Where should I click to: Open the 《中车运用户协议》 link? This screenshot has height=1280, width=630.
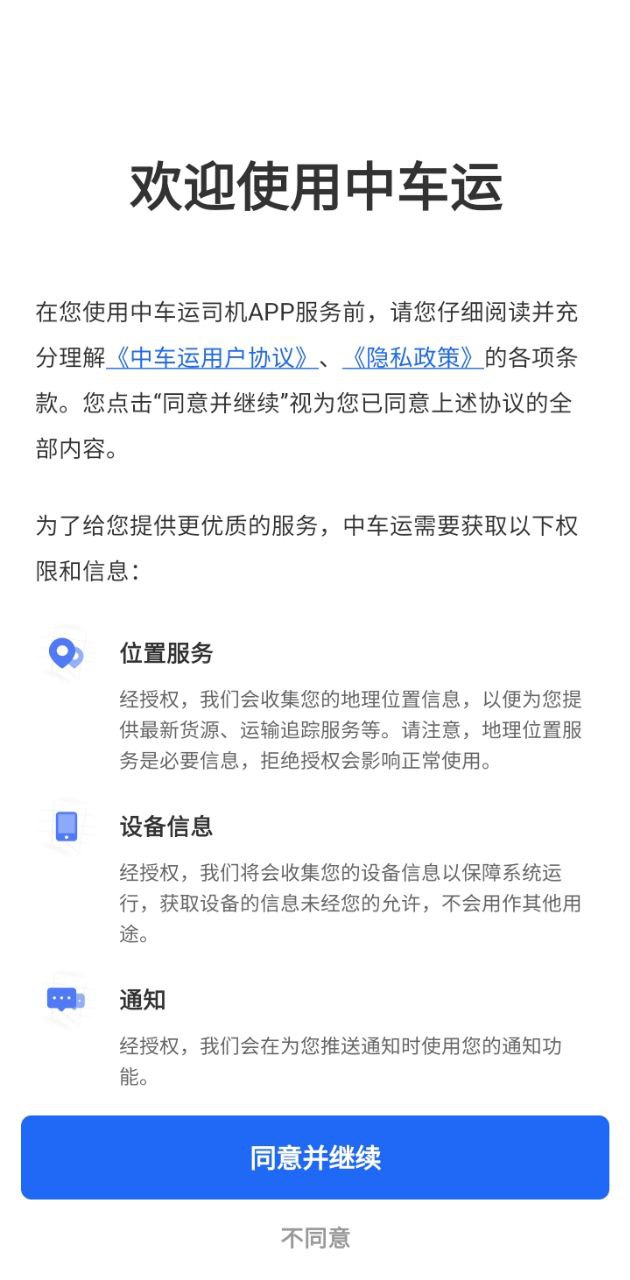211,358
